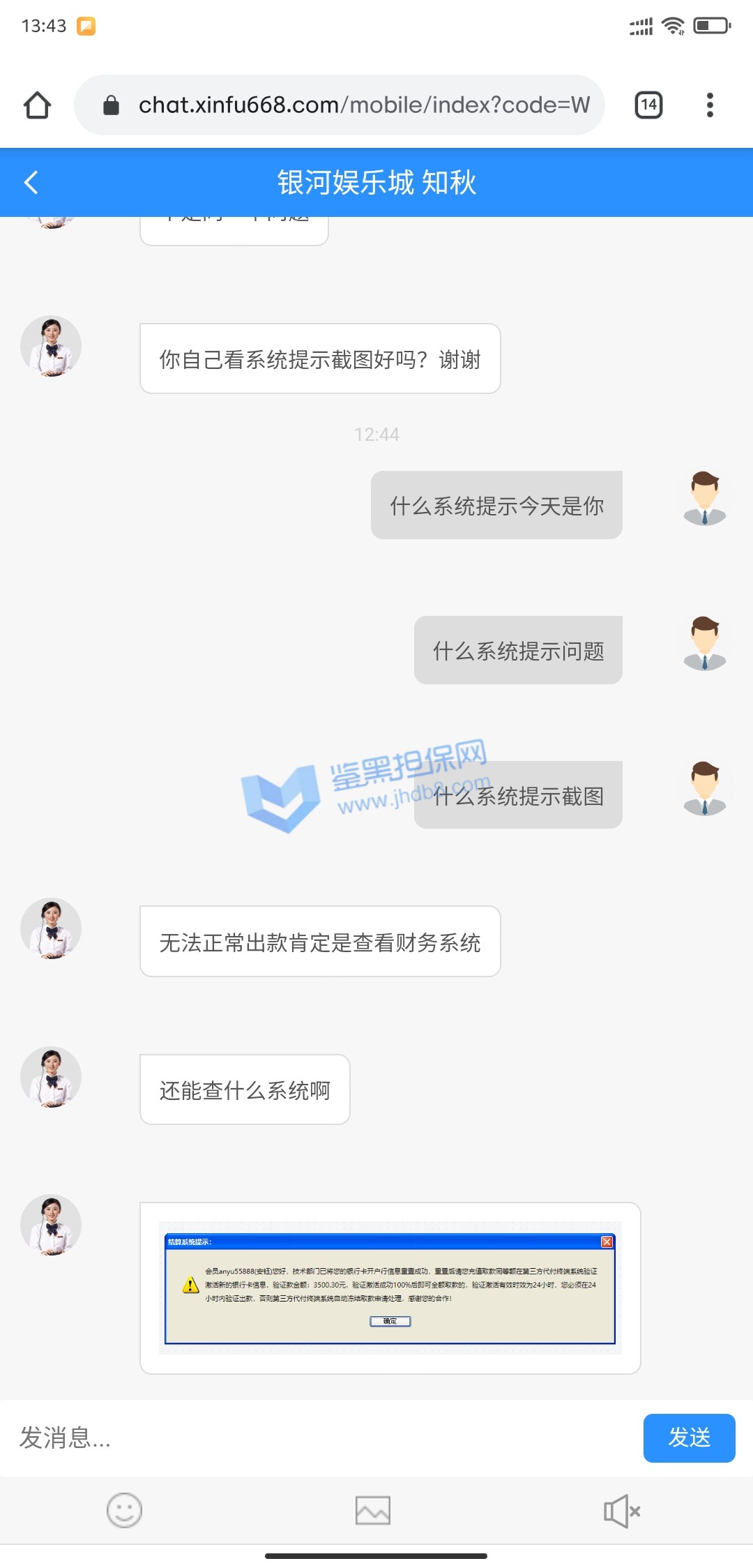Toggle the chat sound mute icon
Screen dimensions: 753x1568
(x=621, y=1511)
